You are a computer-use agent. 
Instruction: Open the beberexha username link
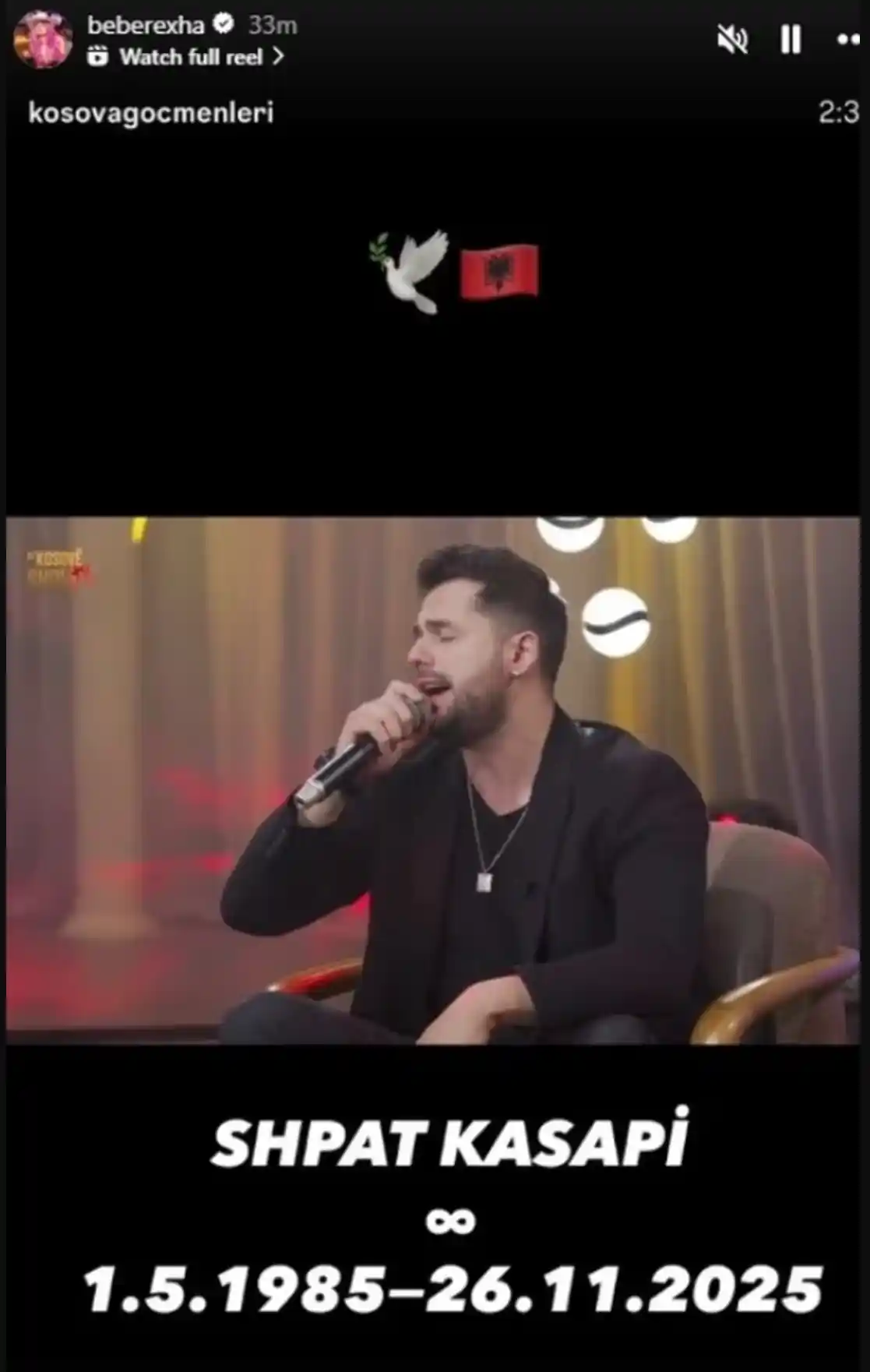(x=146, y=25)
